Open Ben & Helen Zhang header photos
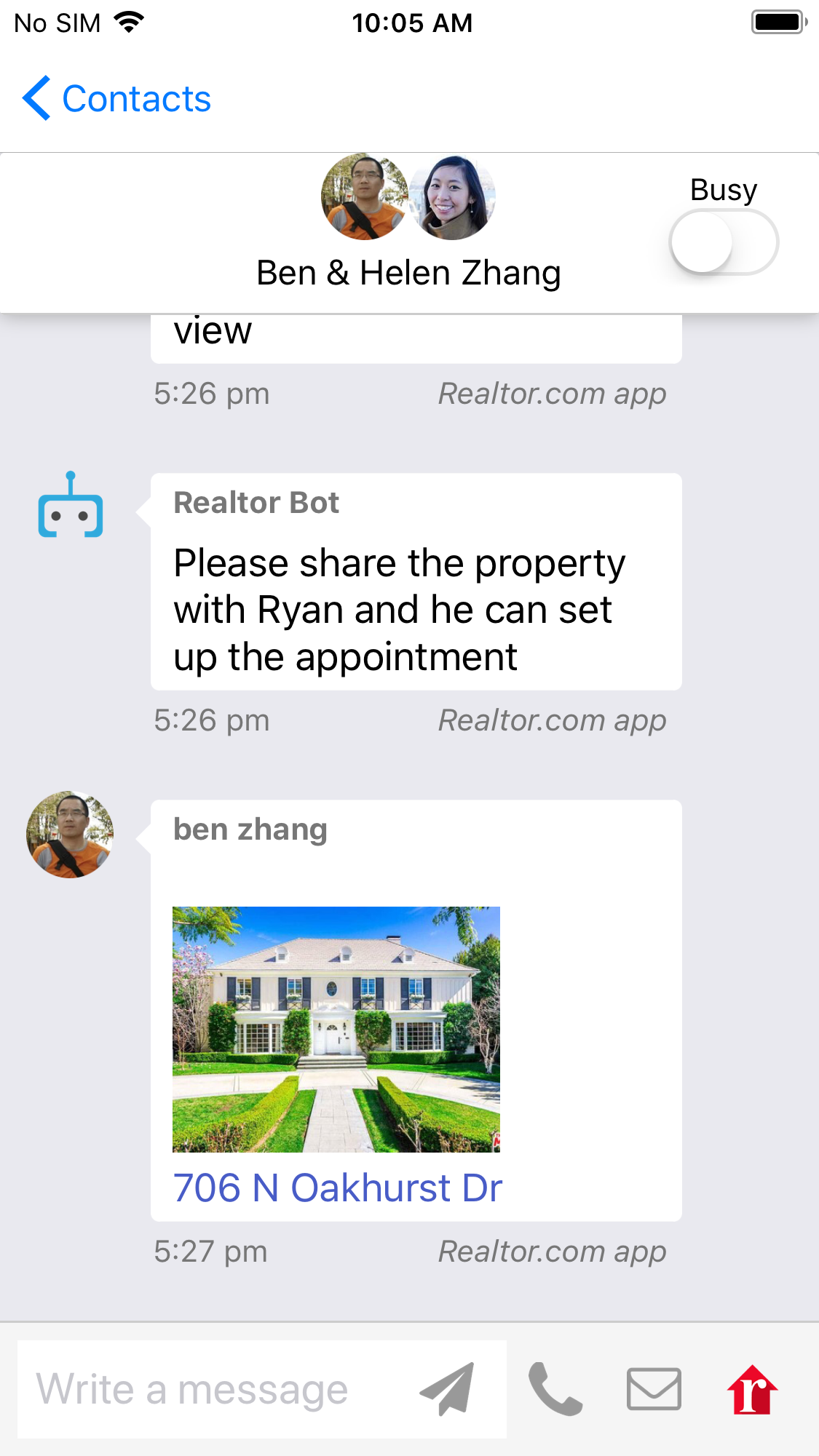The width and height of the screenshot is (819, 1456). pos(408,198)
